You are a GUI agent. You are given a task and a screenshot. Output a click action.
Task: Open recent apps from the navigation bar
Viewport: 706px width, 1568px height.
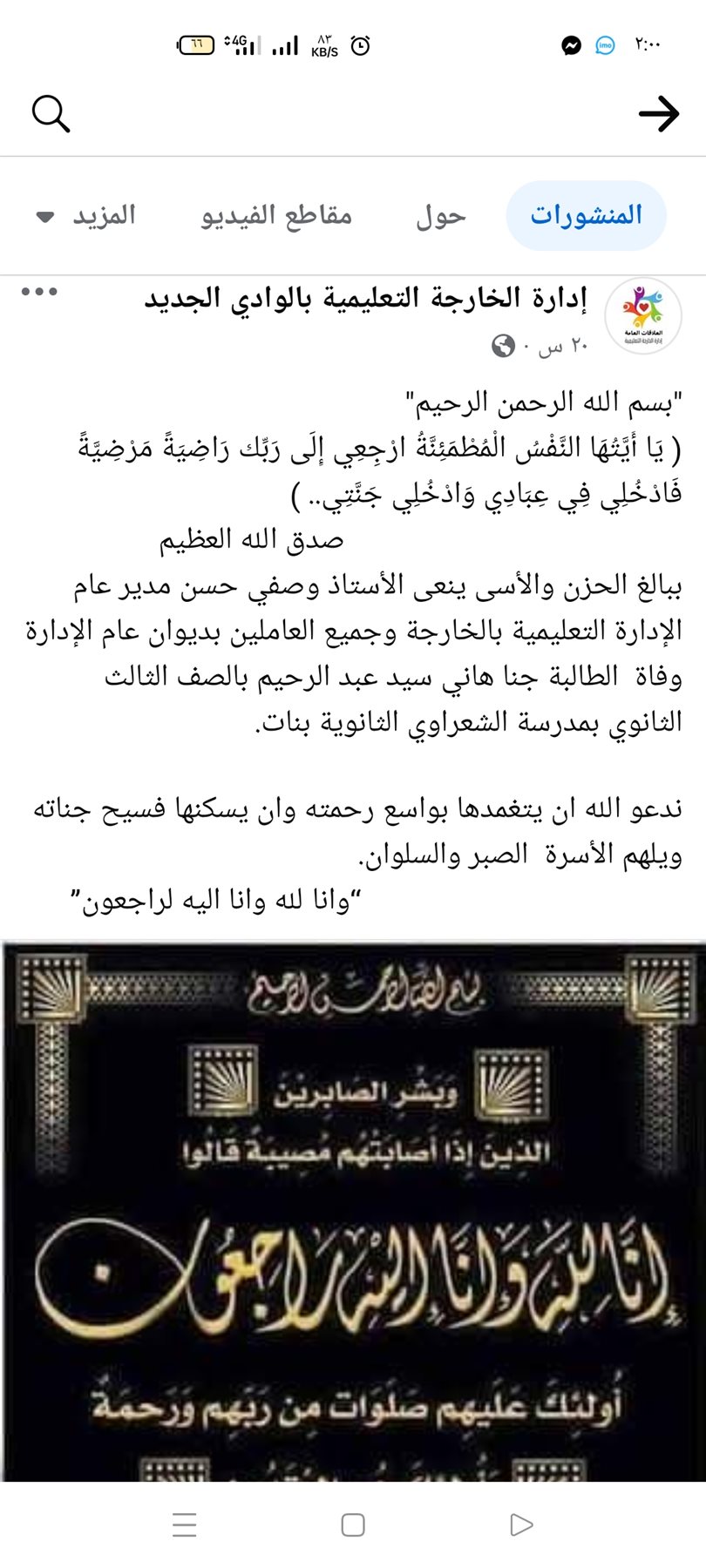point(185,1524)
